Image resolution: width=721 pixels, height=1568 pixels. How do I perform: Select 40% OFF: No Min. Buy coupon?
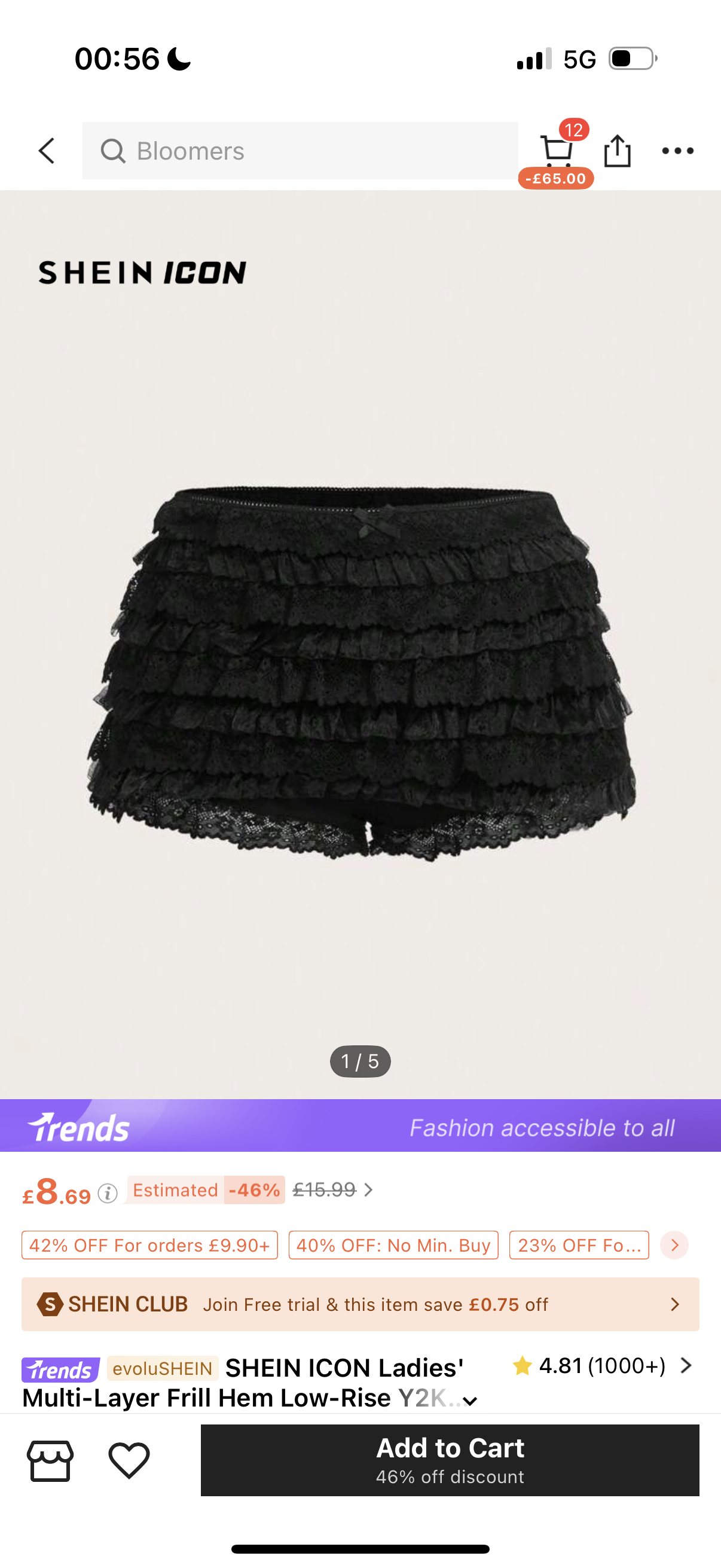pos(393,1245)
